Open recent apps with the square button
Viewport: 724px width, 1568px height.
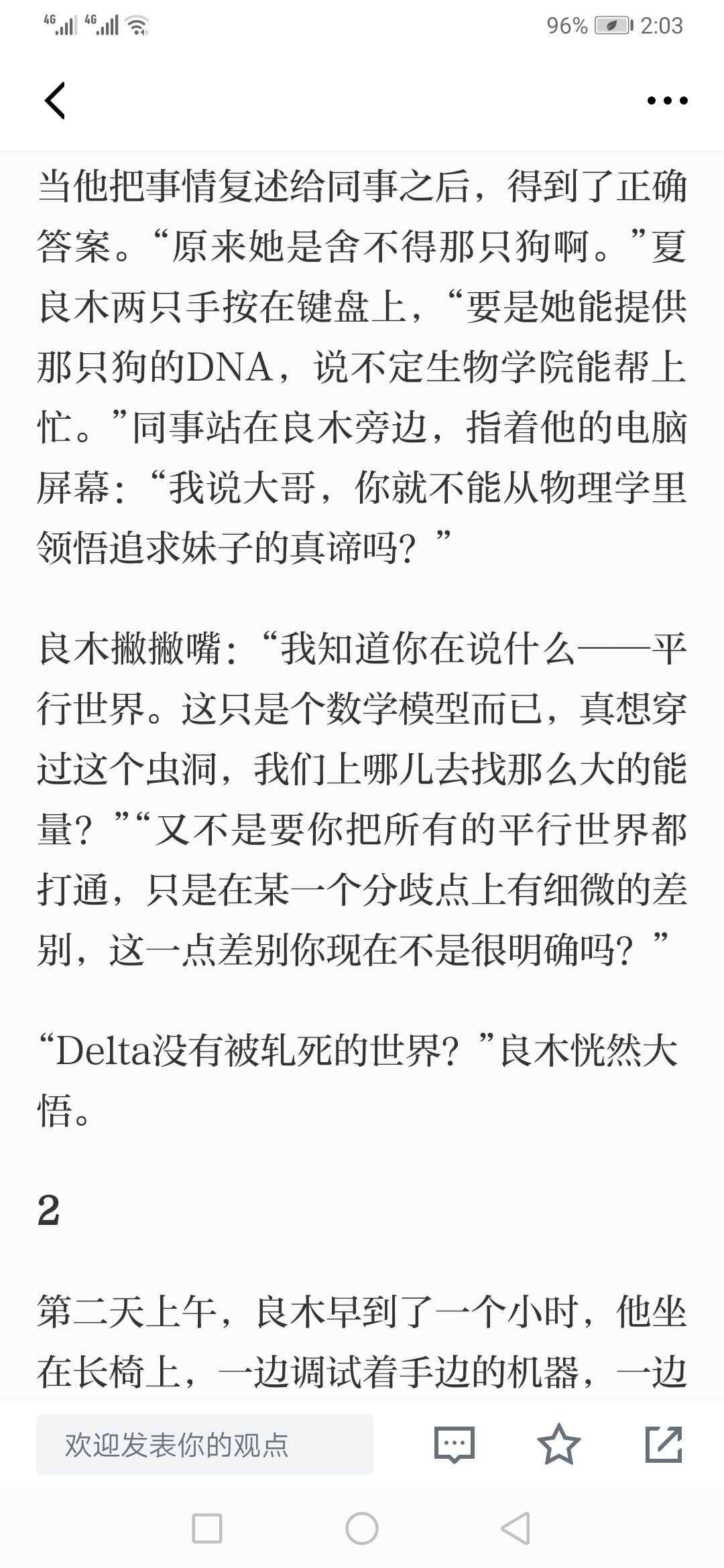[207, 1528]
